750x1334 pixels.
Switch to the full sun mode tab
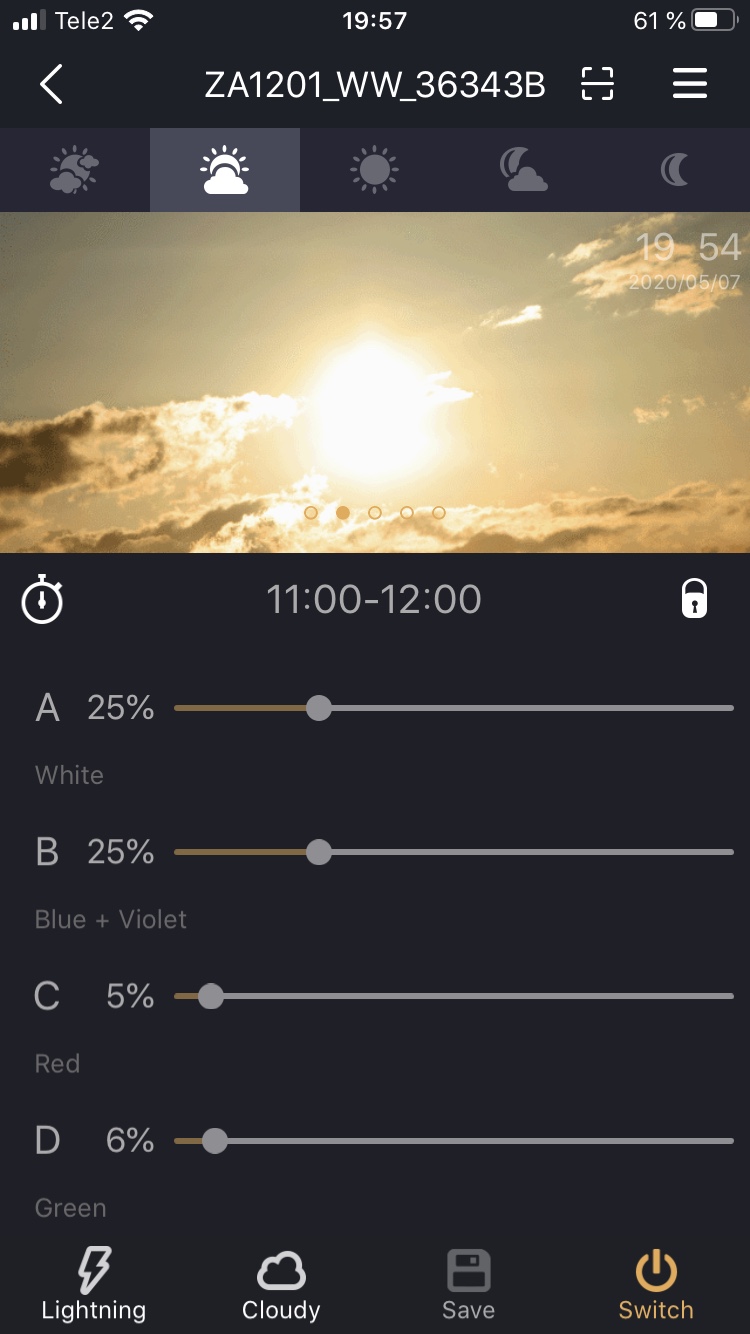[x=375, y=171]
